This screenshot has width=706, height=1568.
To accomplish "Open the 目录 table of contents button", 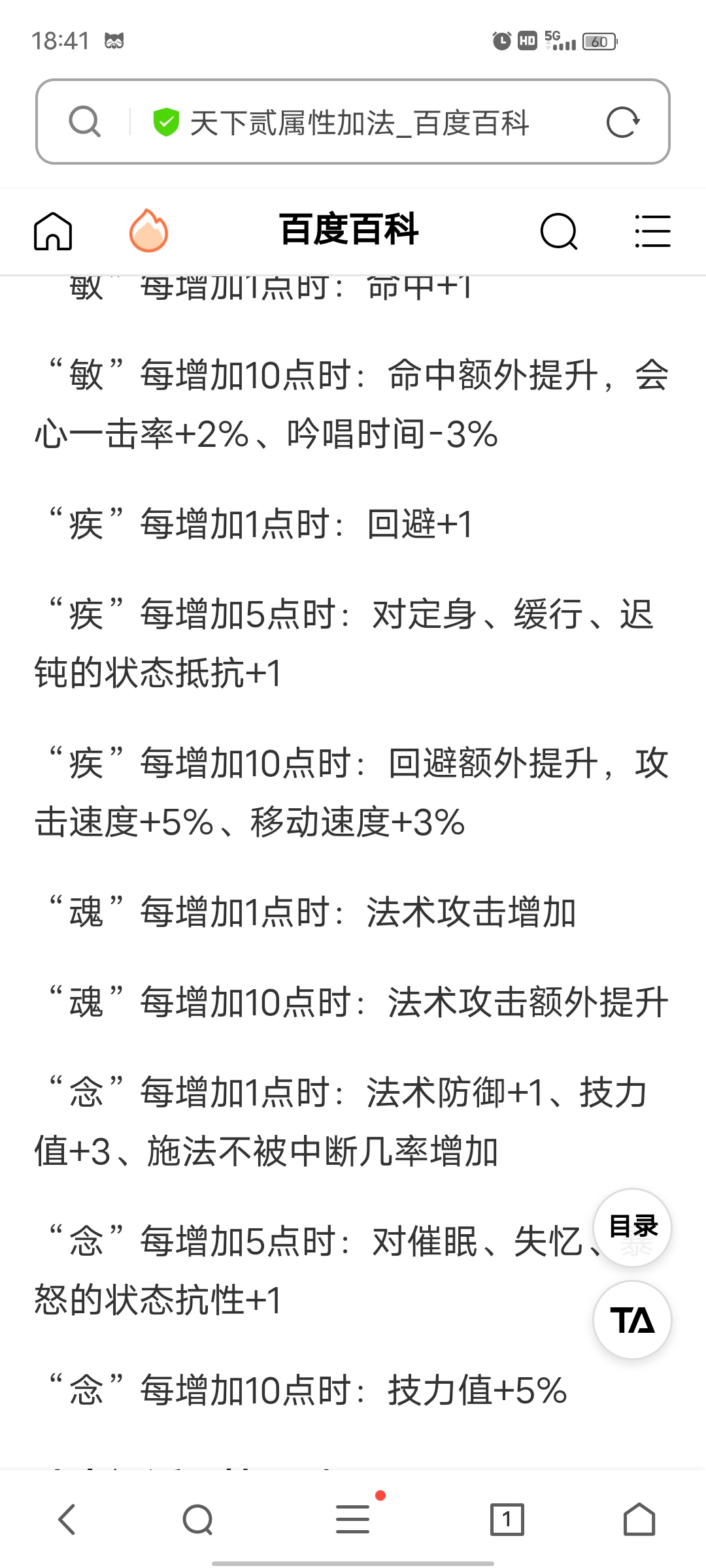I will [x=632, y=1227].
